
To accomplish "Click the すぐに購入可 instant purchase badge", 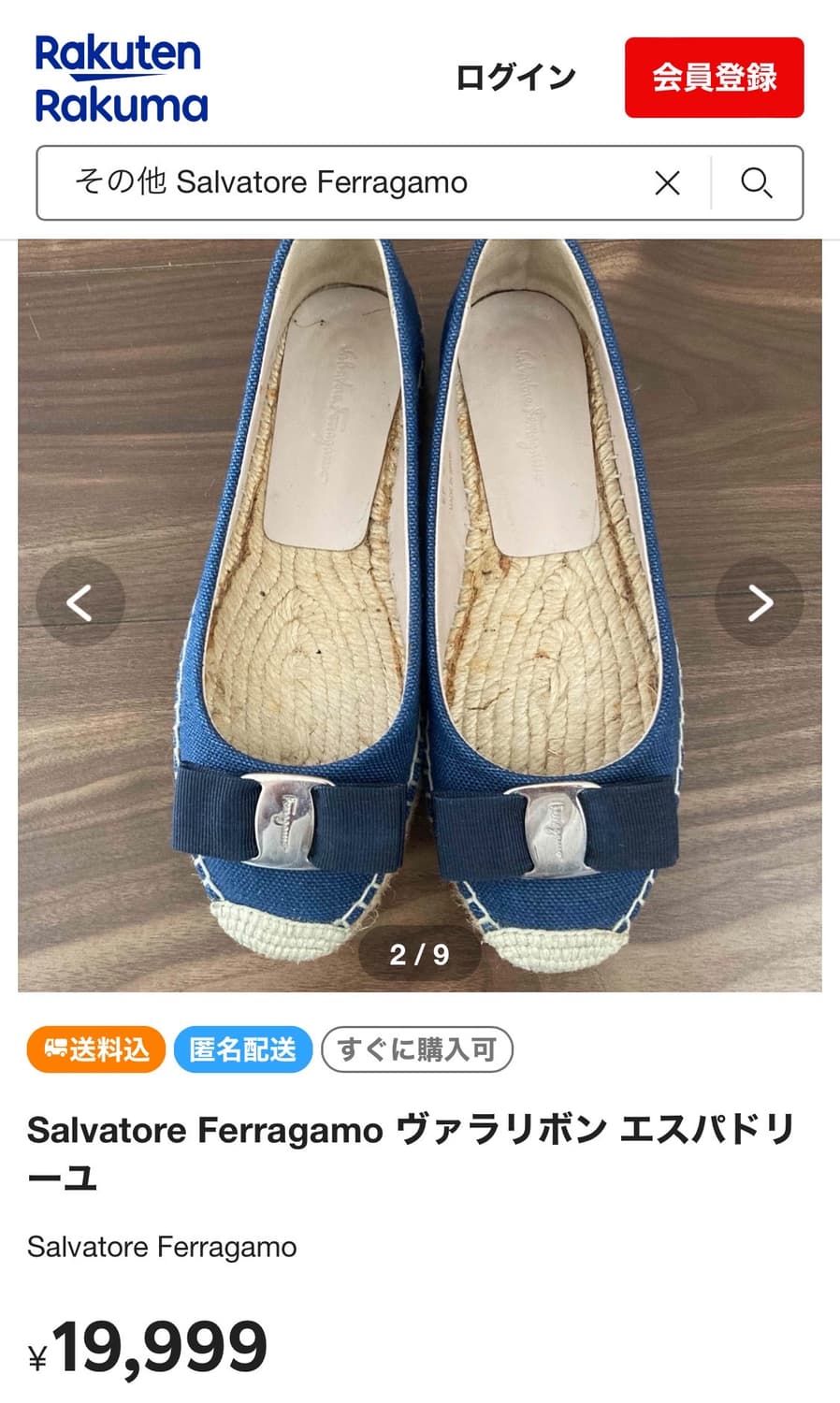I will click(417, 1050).
